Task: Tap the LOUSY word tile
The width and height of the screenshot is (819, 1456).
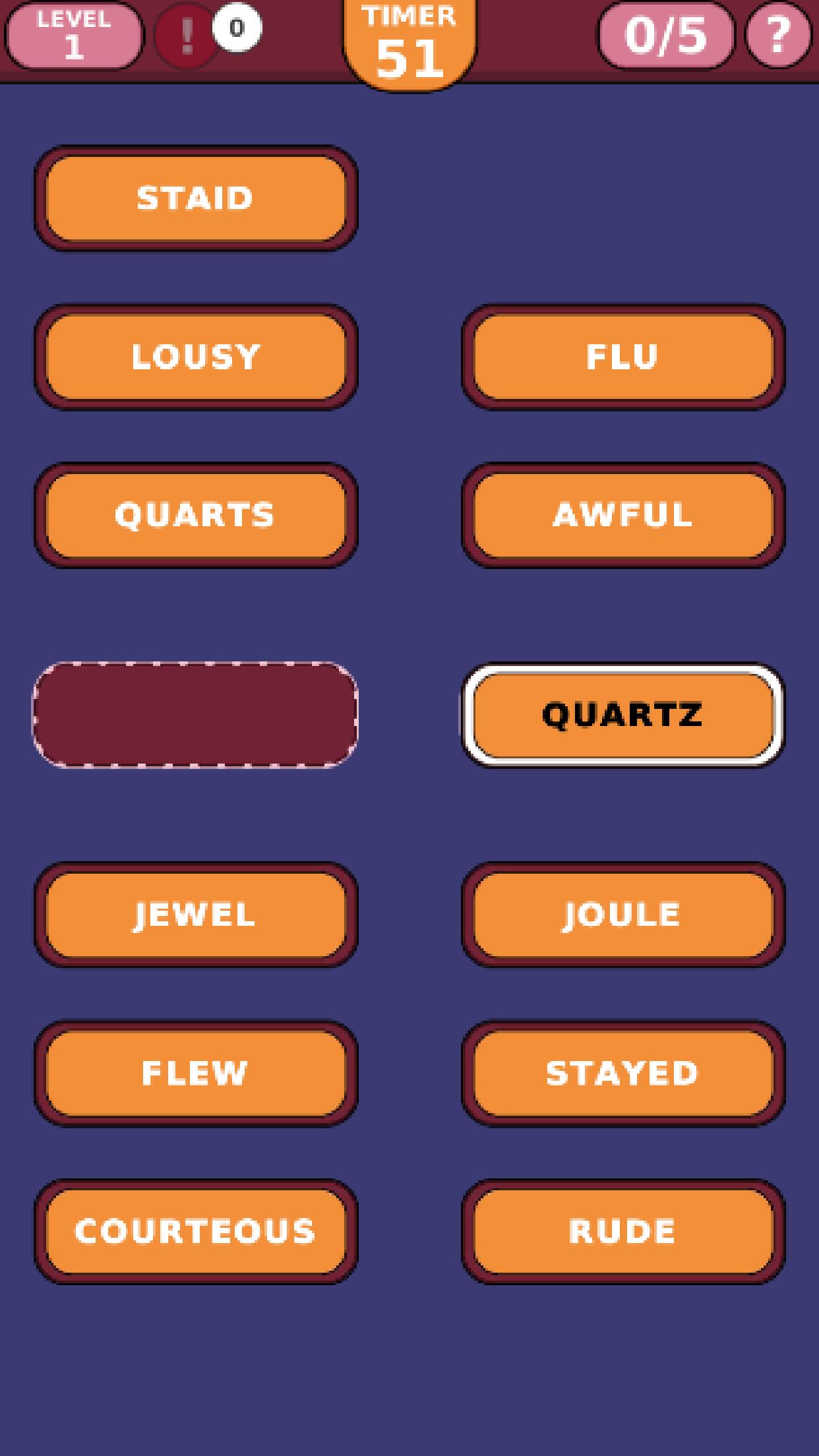Action: click(x=196, y=357)
